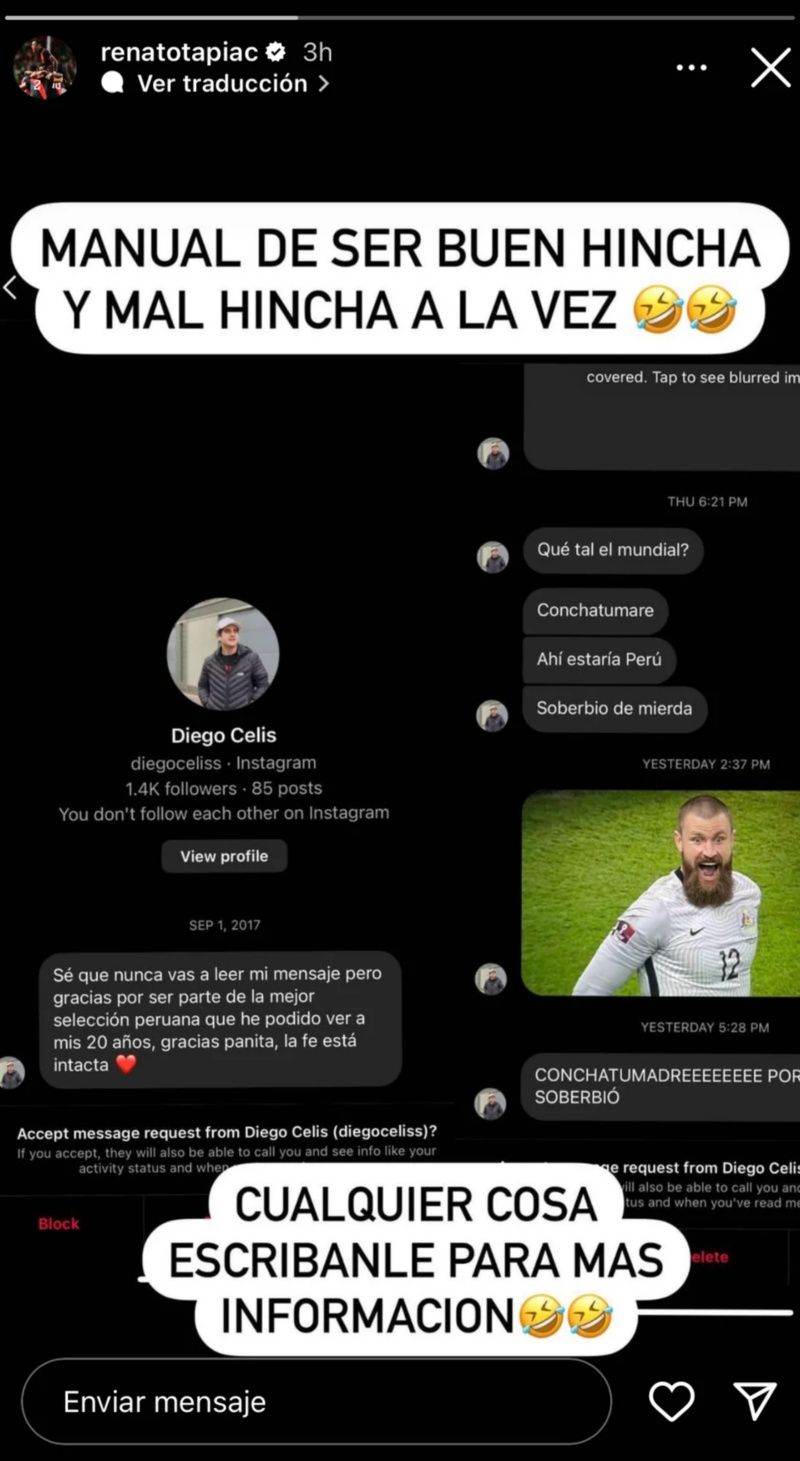Like this story with the heart
This screenshot has width=800, height=1461.
pos(671,1401)
